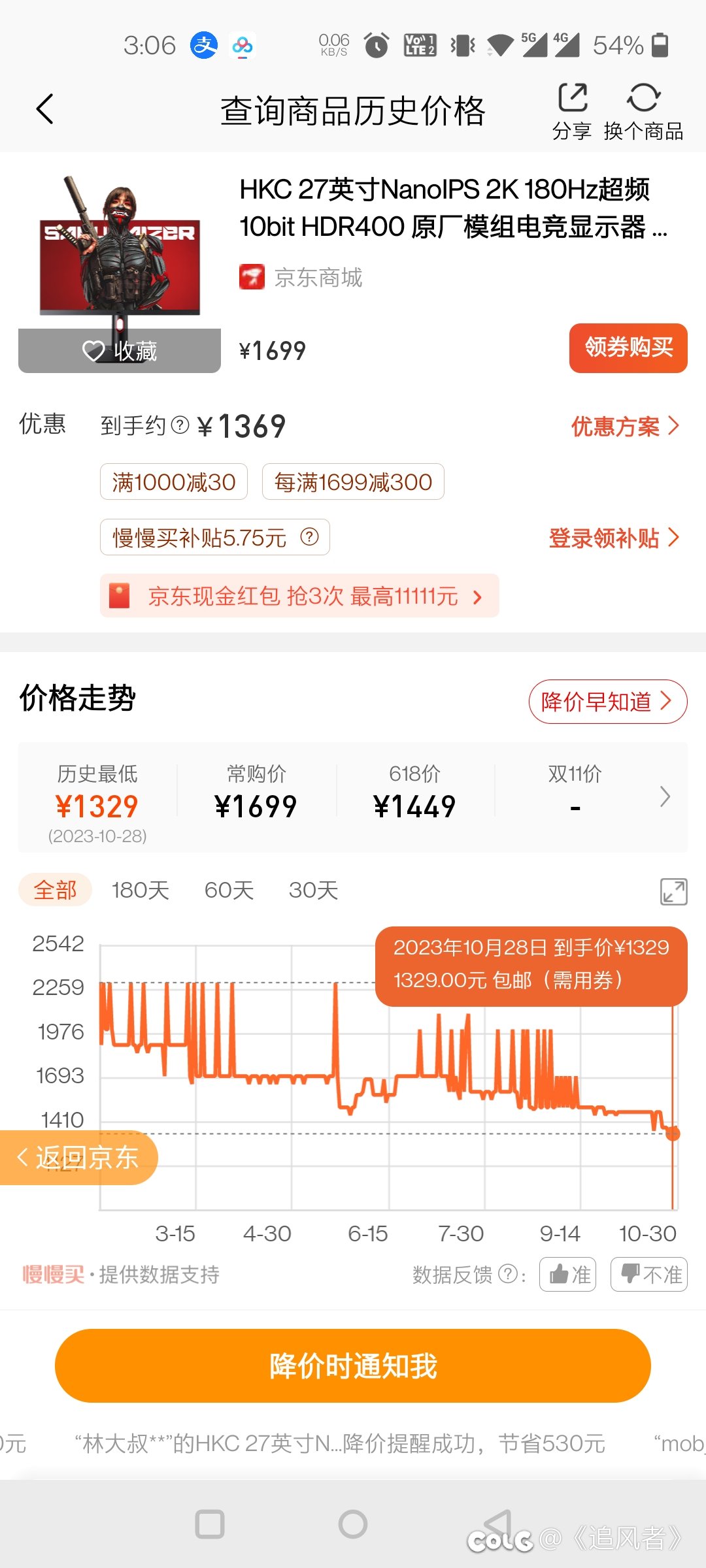The height and width of the screenshot is (1568, 706).
Task: Tap 登录领补贴 link
Action: point(613,538)
